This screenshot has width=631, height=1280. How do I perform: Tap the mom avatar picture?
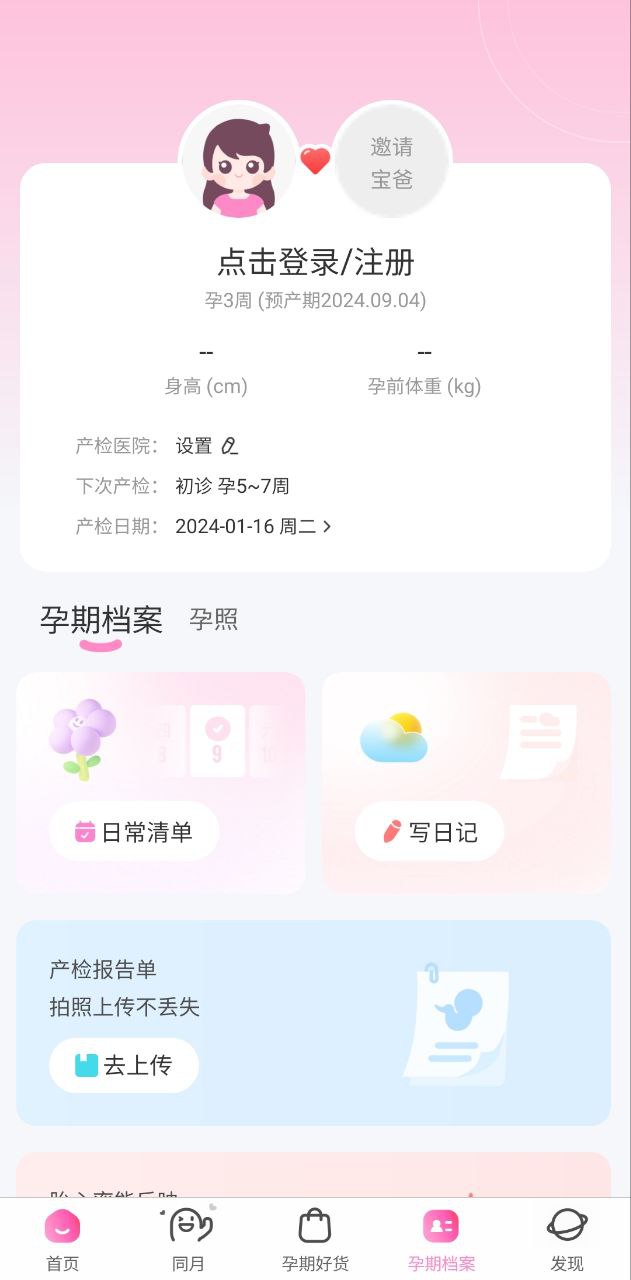pyautogui.click(x=238, y=160)
